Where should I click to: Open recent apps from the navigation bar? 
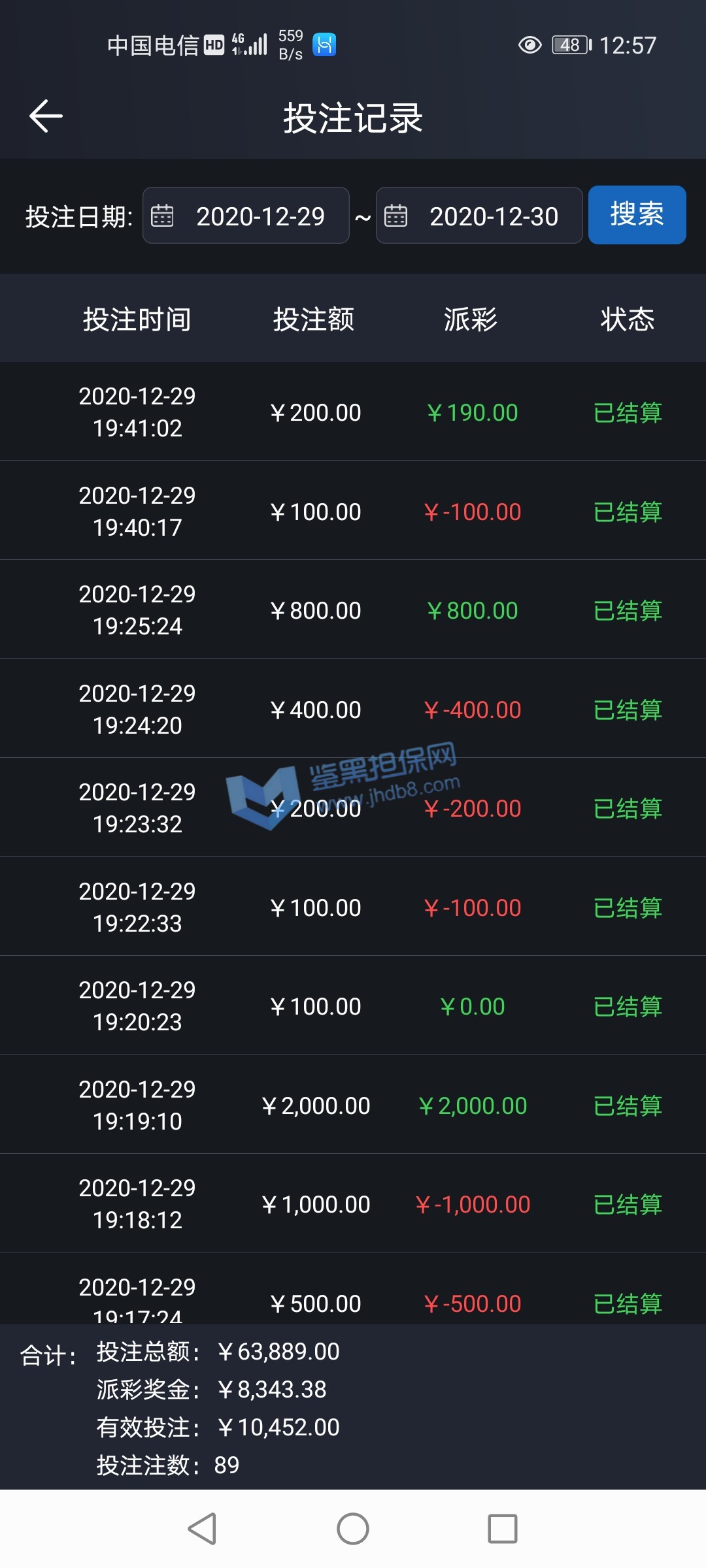tap(503, 1529)
